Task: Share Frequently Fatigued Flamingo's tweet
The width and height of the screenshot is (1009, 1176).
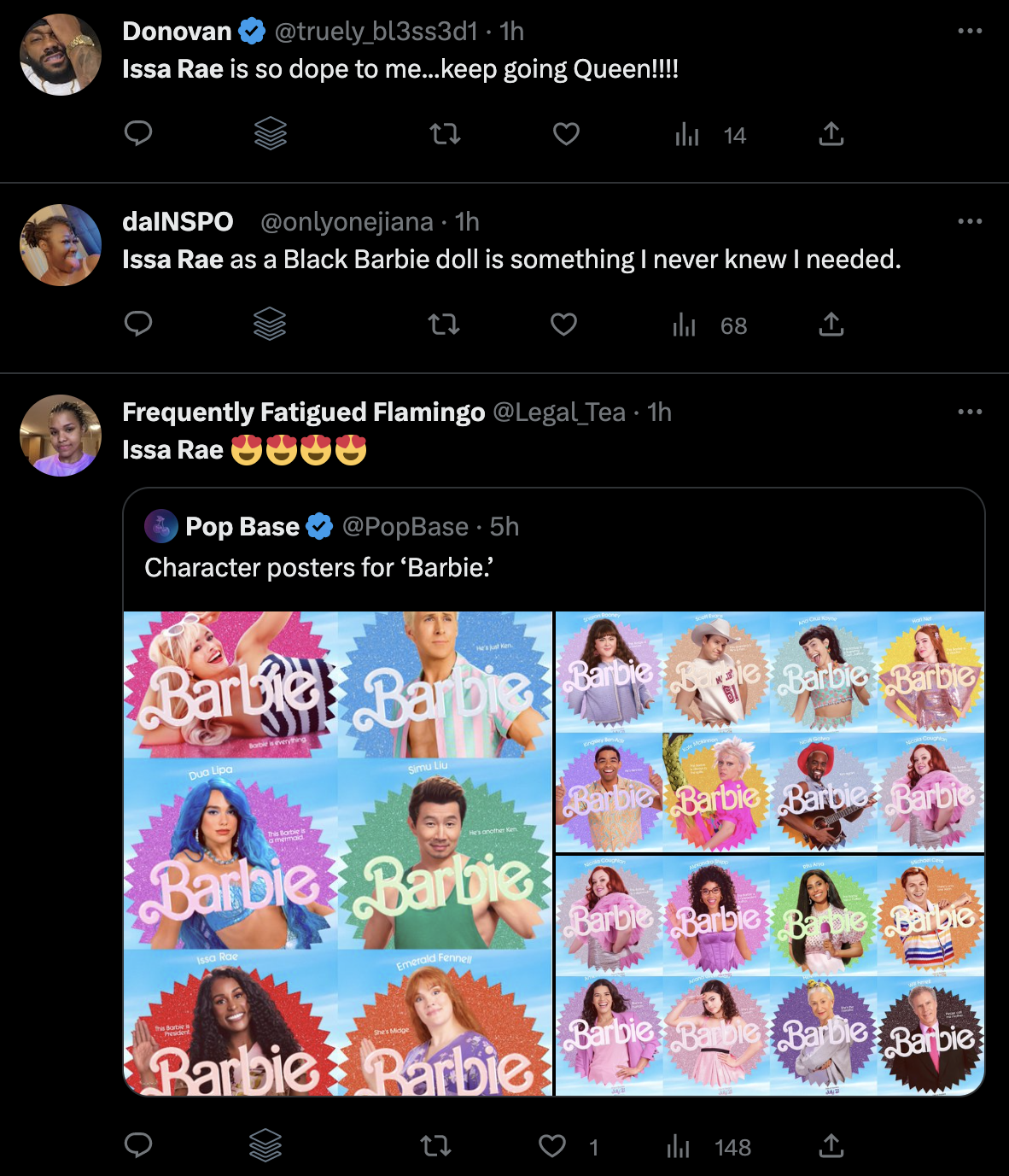Action: click(x=831, y=1146)
